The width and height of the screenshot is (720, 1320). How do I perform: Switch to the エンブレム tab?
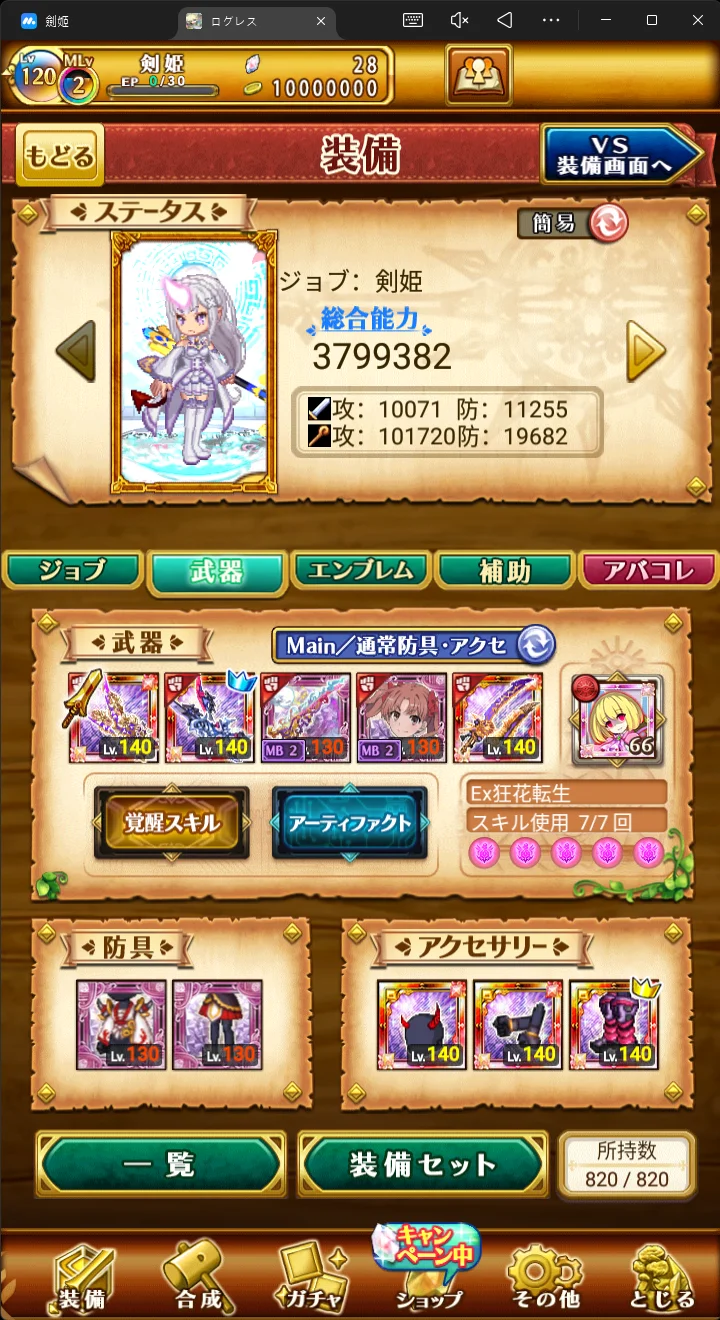click(x=361, y=571)
